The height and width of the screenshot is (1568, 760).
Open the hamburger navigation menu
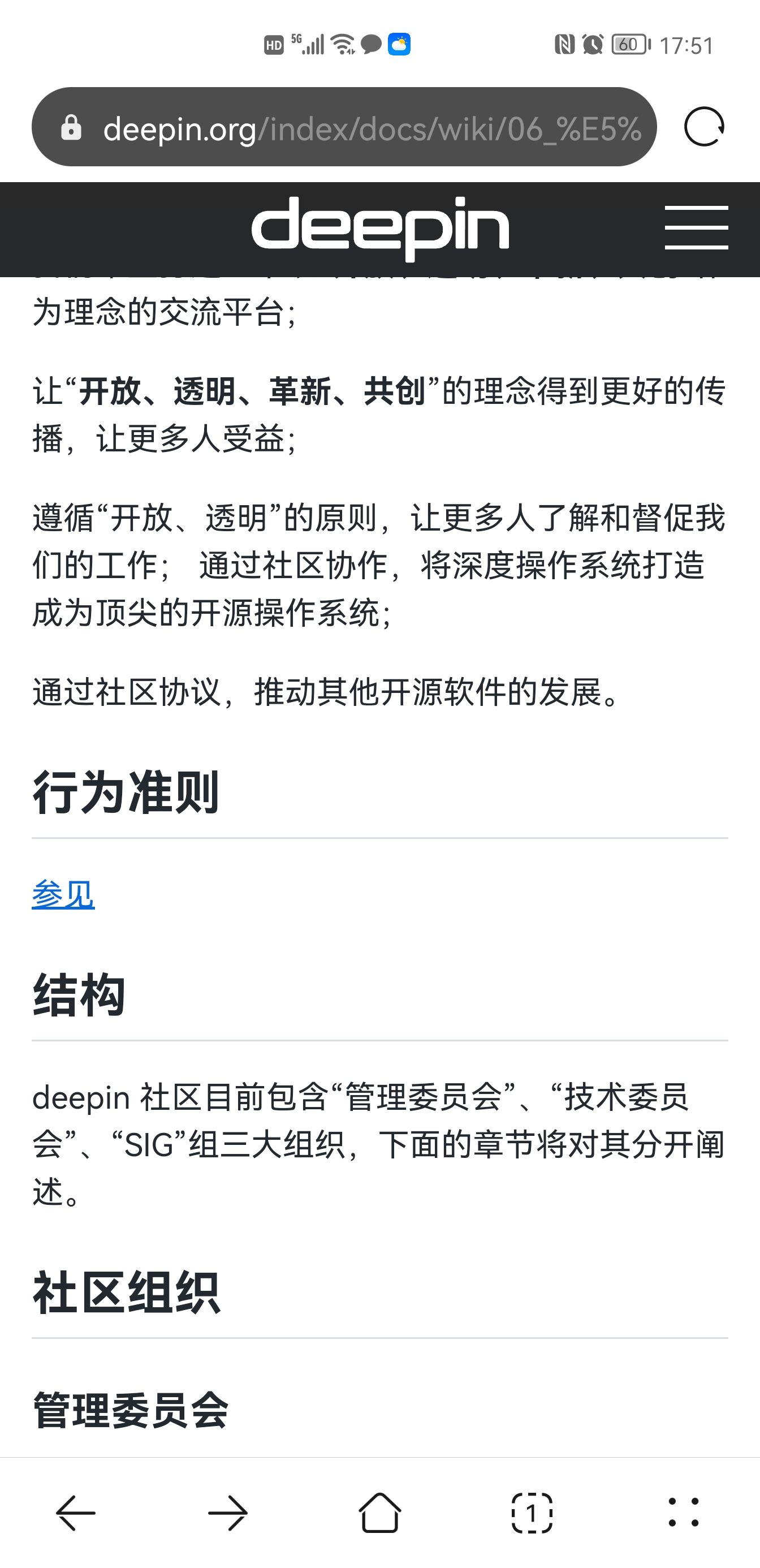(x=697, y=229)
